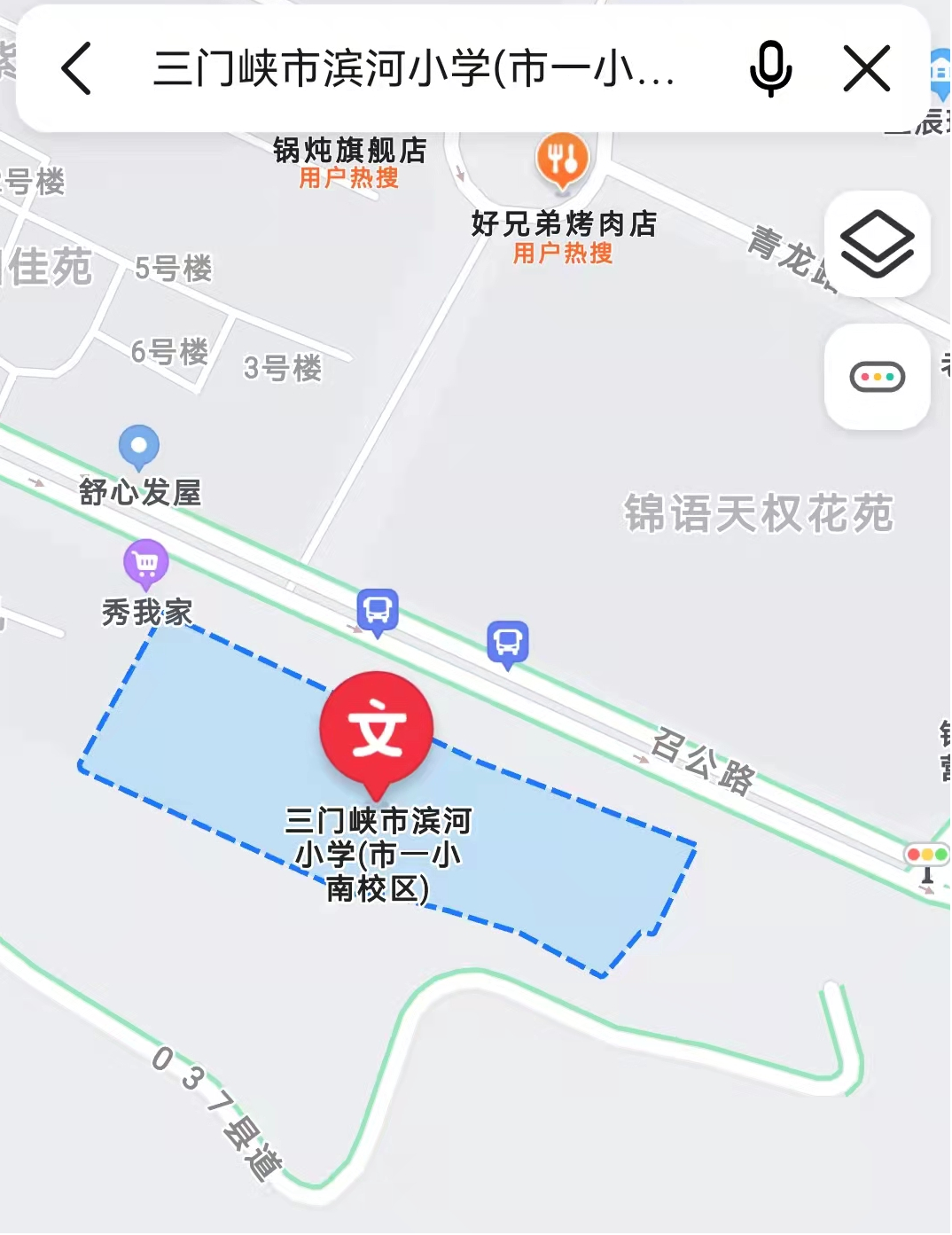This screenshot has height=1235, width=952.
Task: Tap the bus stop icon nearest 秀我家
Action: coord(378,610)
